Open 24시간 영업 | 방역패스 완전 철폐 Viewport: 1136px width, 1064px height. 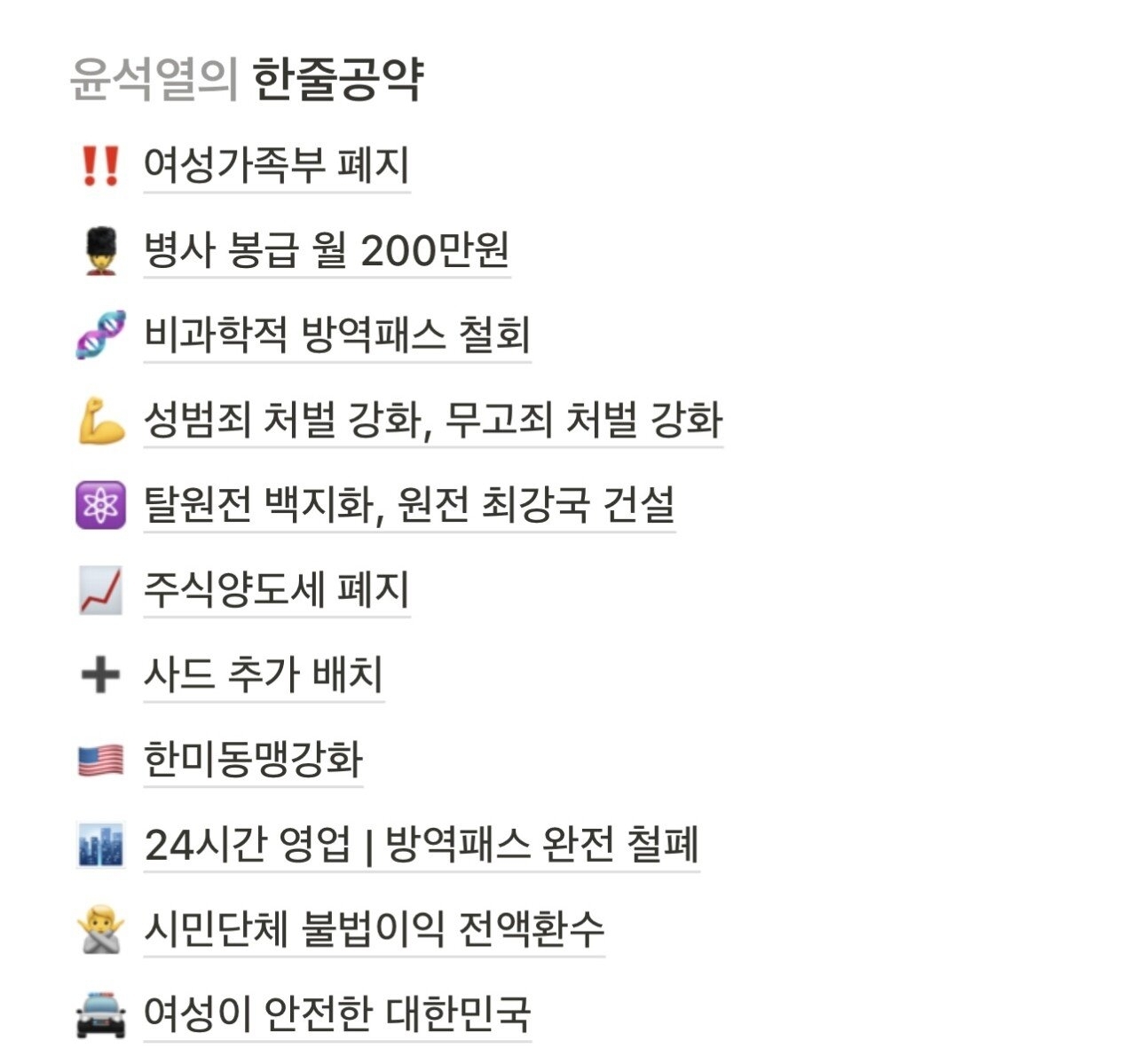click(x=422, y=845)
